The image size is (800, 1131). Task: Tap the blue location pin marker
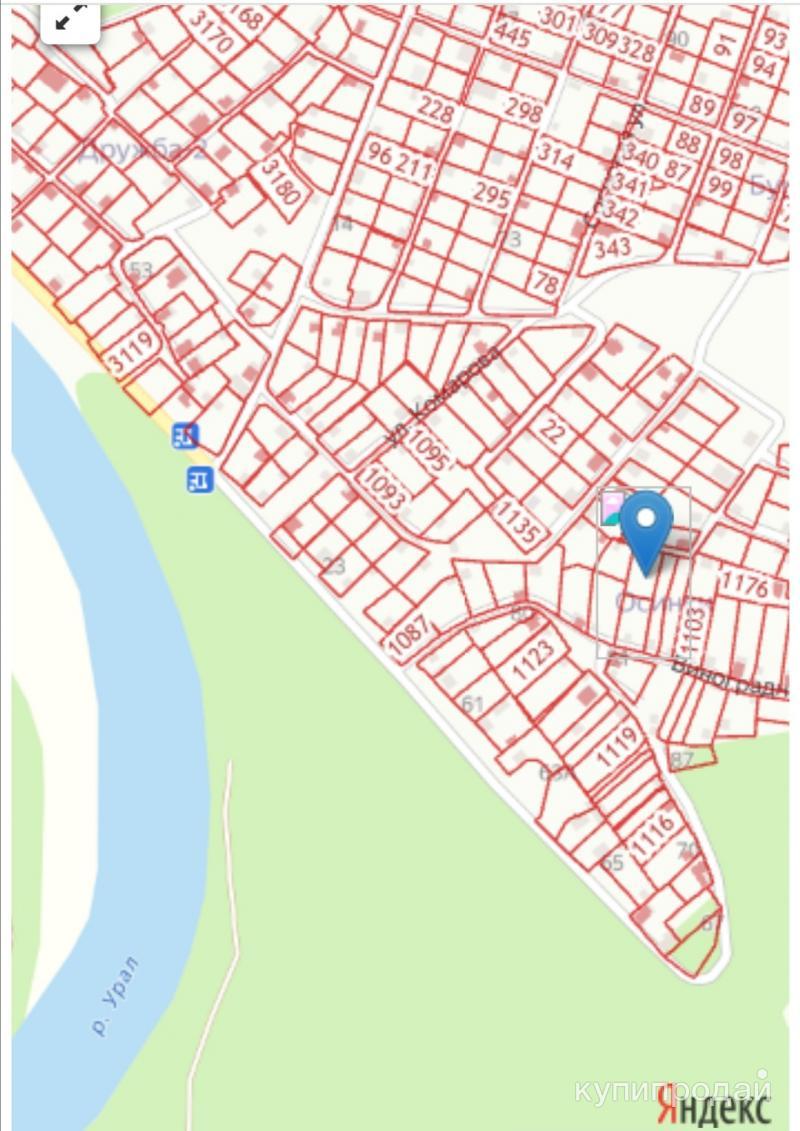[x=646, y=527]
